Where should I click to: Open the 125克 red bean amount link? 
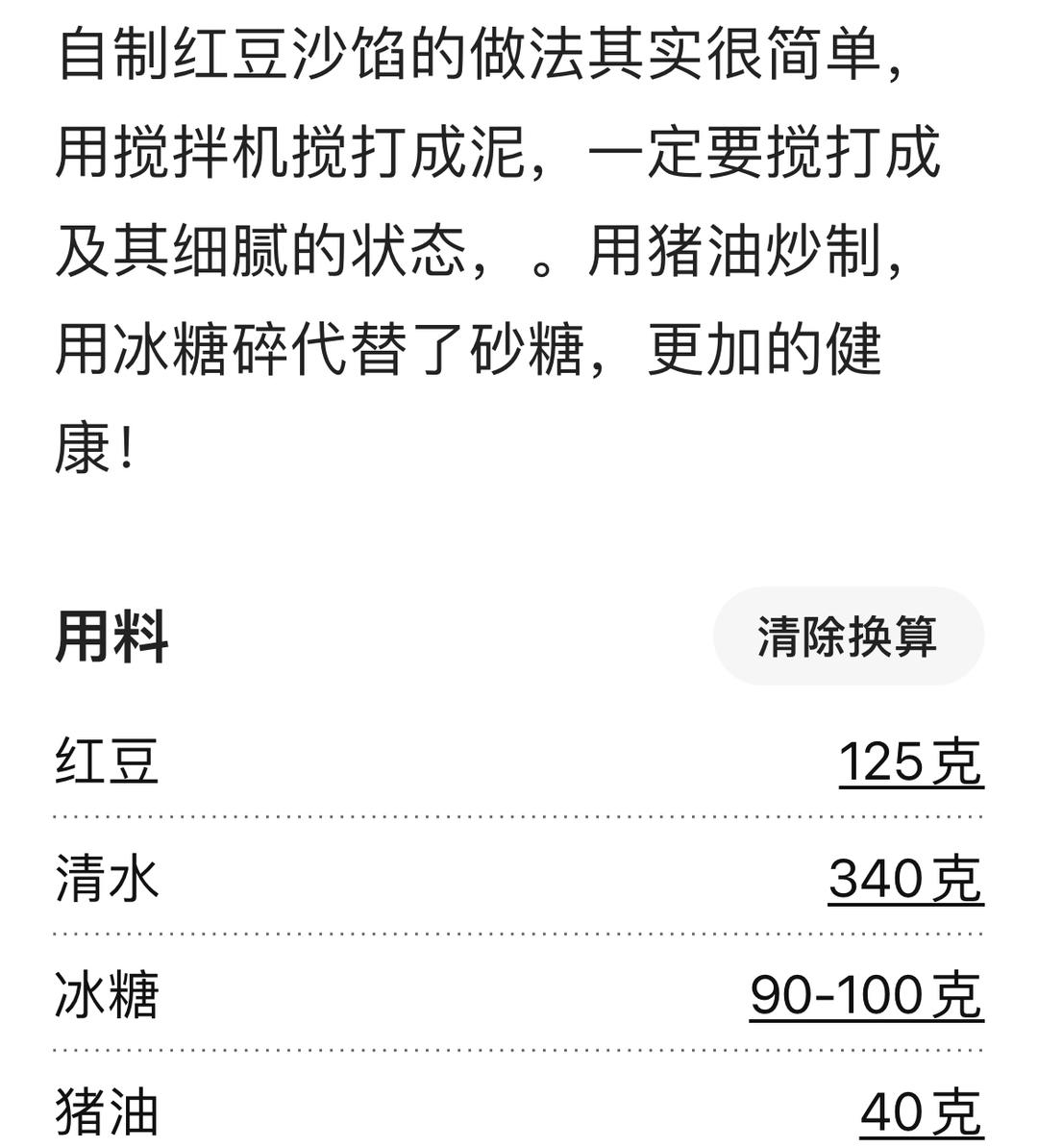[910, 762]
